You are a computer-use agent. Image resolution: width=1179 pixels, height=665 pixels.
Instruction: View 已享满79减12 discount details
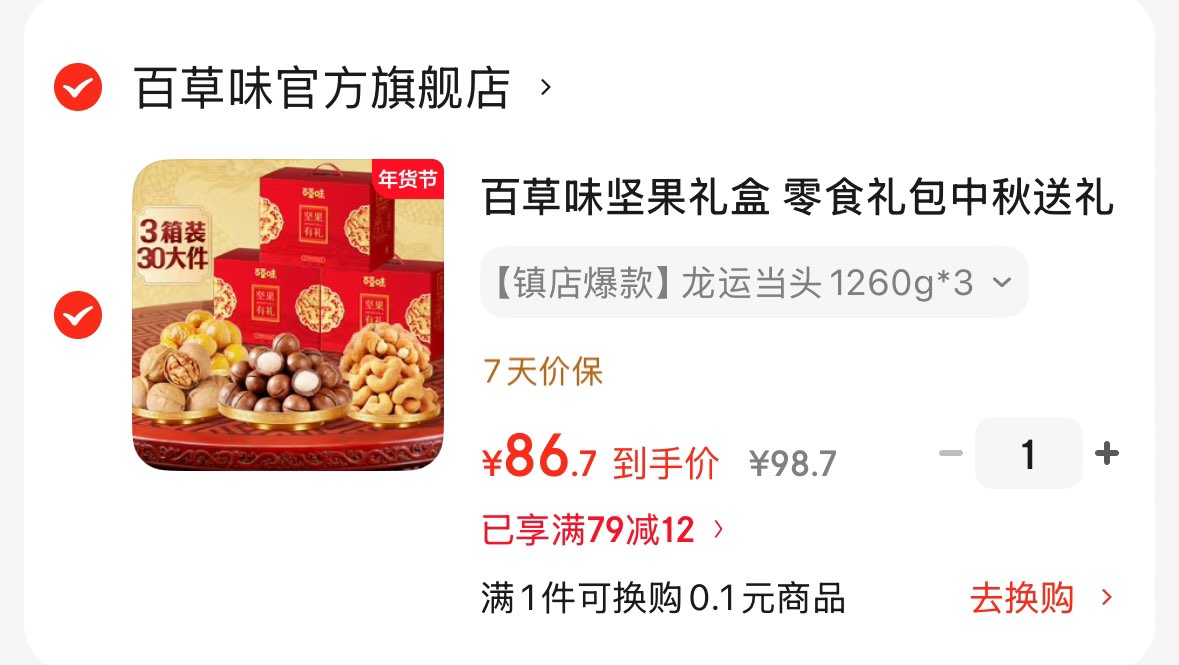[x=602, y=530]
